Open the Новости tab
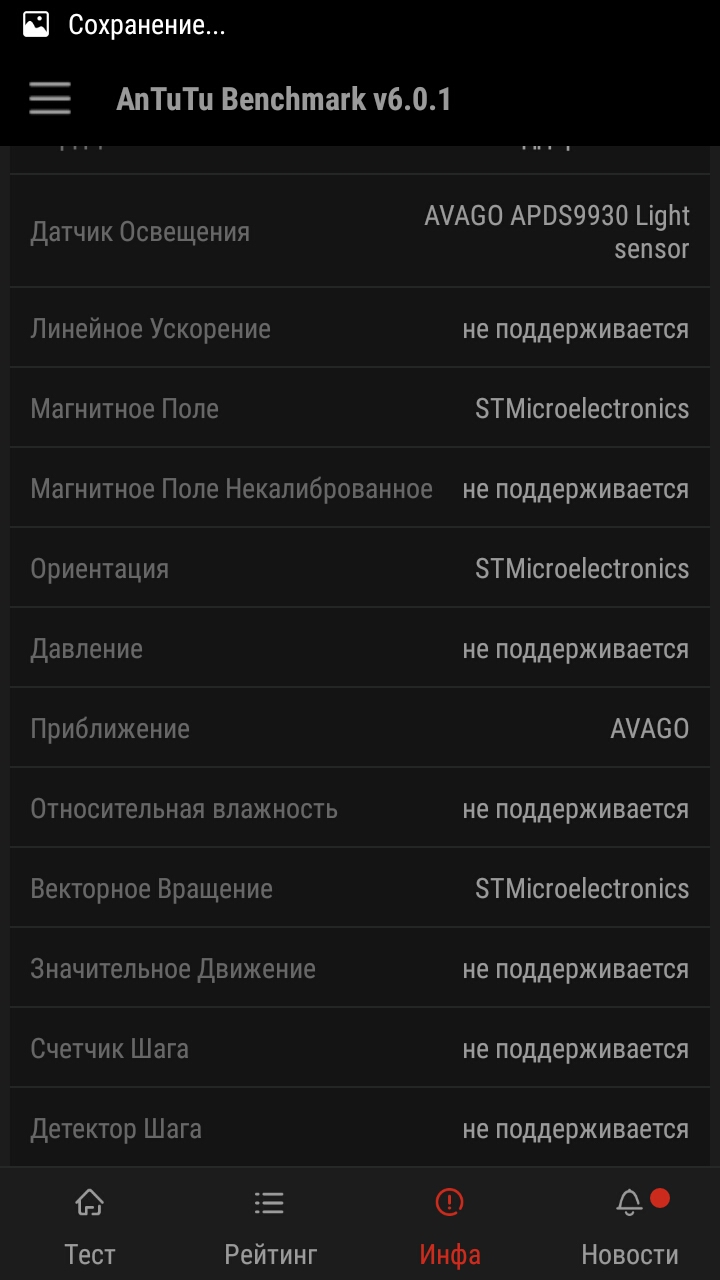720x1280 pixels. click(630, 1226)
